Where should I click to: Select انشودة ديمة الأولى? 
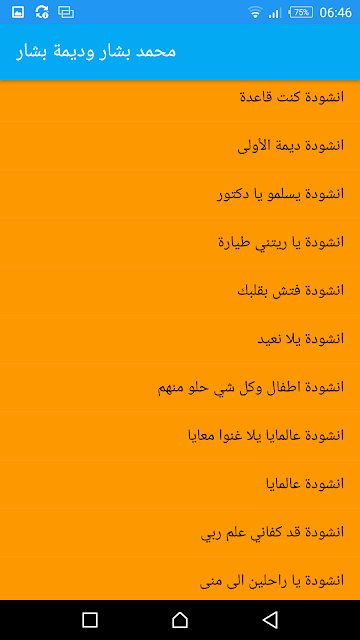(x=180, y=146)
